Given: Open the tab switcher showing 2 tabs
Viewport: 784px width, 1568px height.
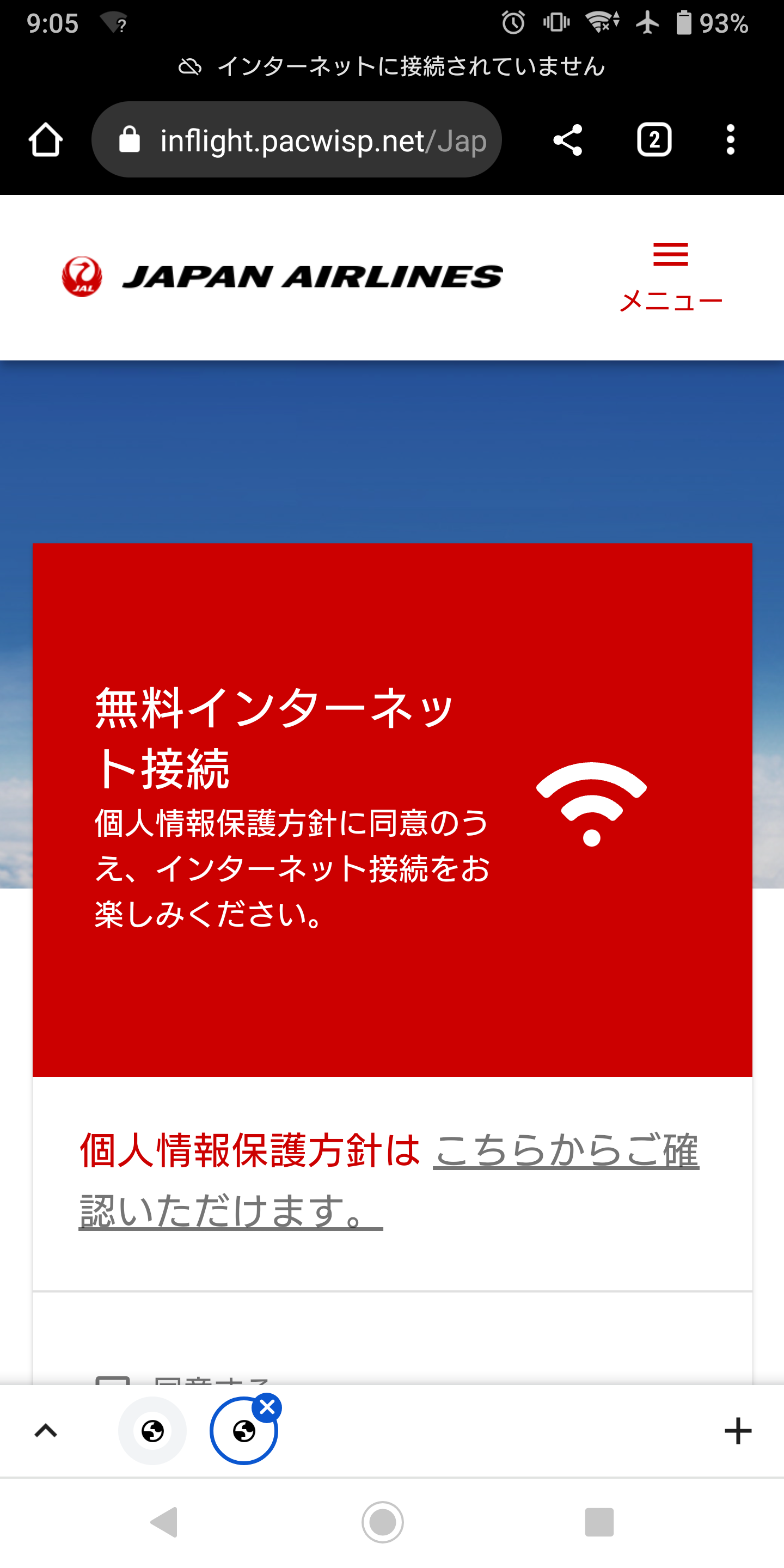Looking at the screenshot, I should (654, 139).
